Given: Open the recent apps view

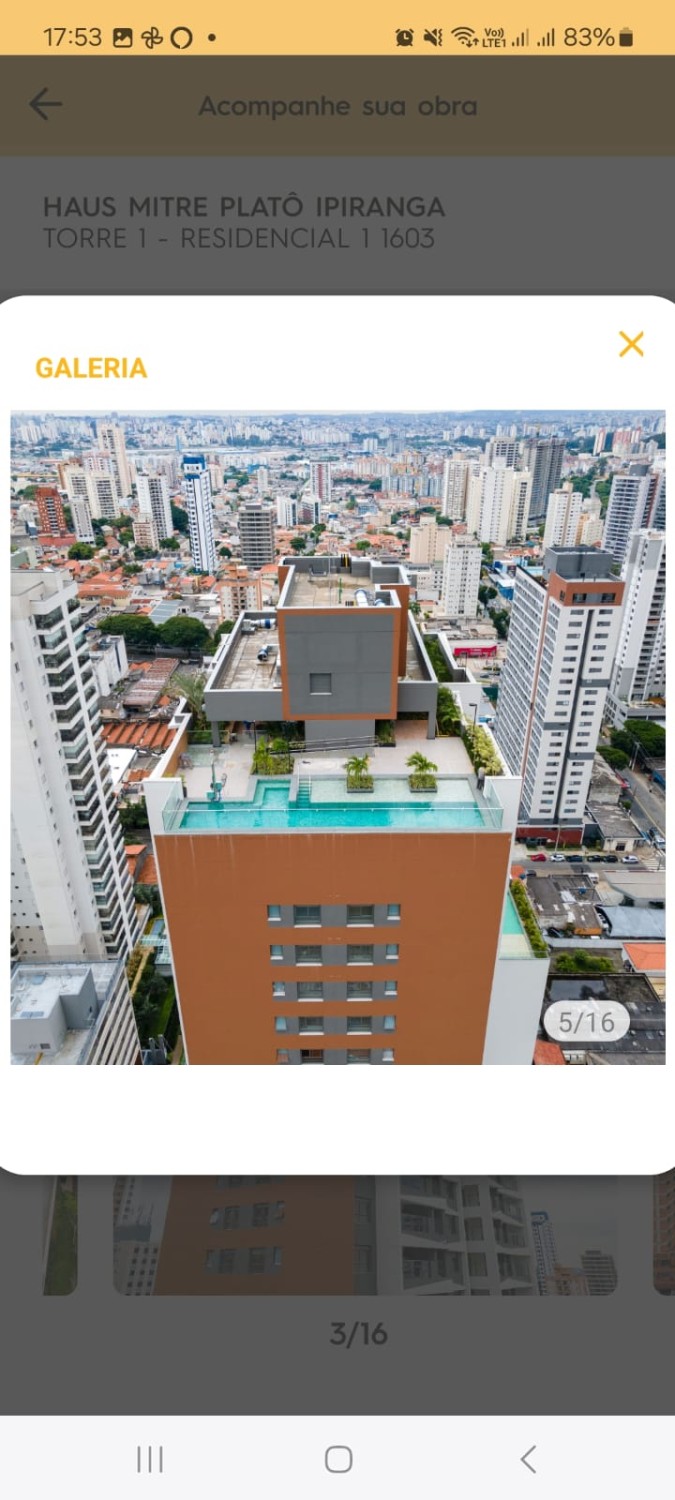Looking at the screenshot, I should pos(150,1459).
